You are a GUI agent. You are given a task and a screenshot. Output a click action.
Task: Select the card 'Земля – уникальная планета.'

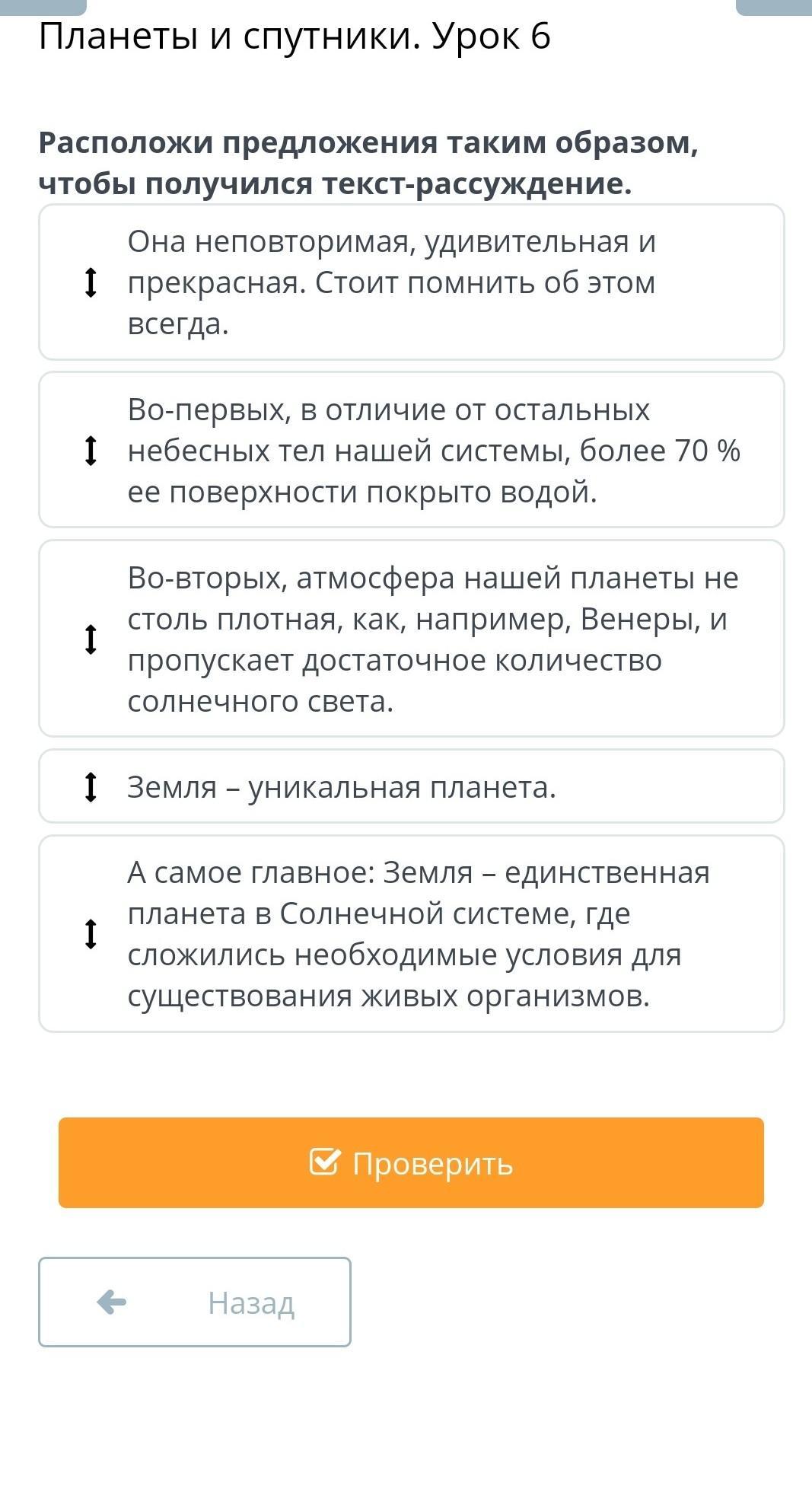coord(412,786)
